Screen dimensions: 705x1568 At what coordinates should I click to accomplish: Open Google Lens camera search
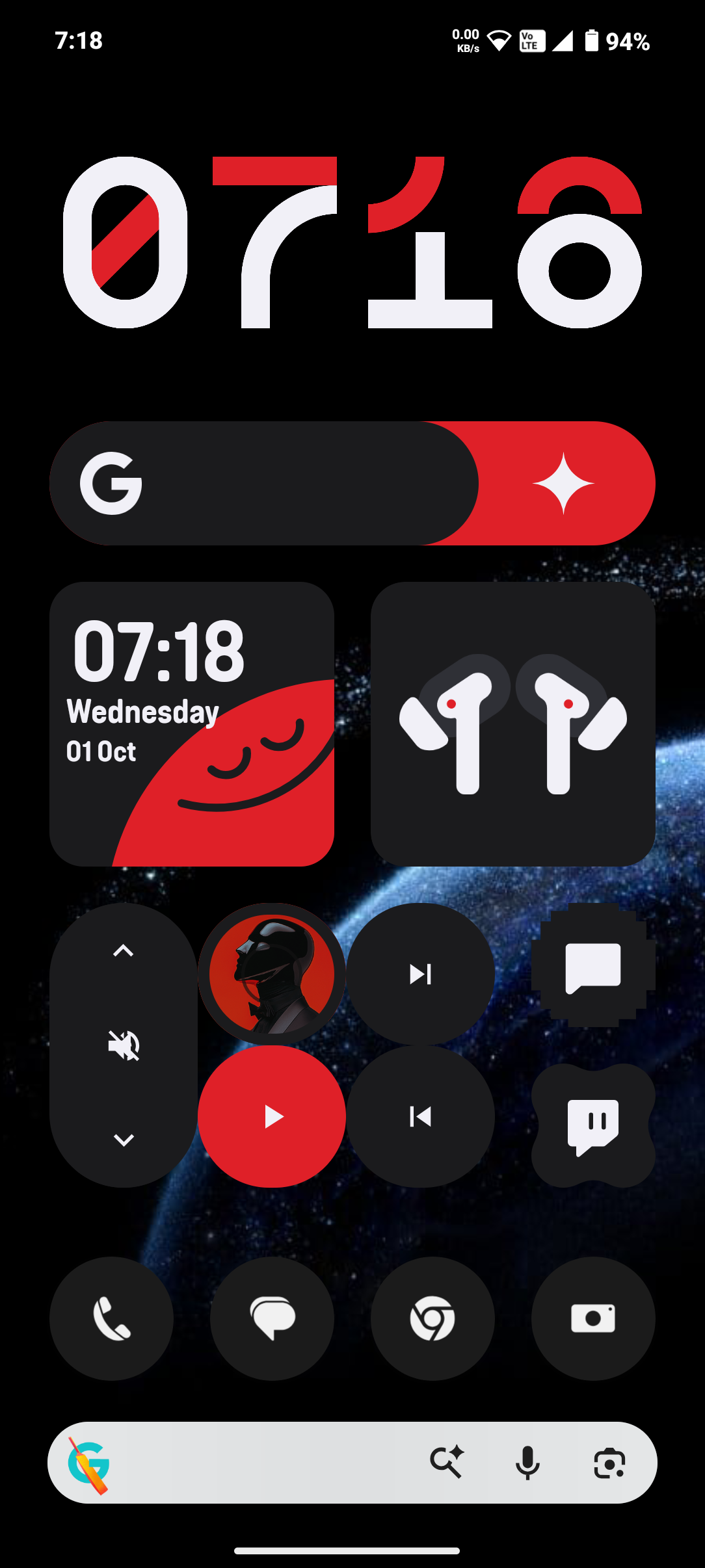(x=609, y=1463)
